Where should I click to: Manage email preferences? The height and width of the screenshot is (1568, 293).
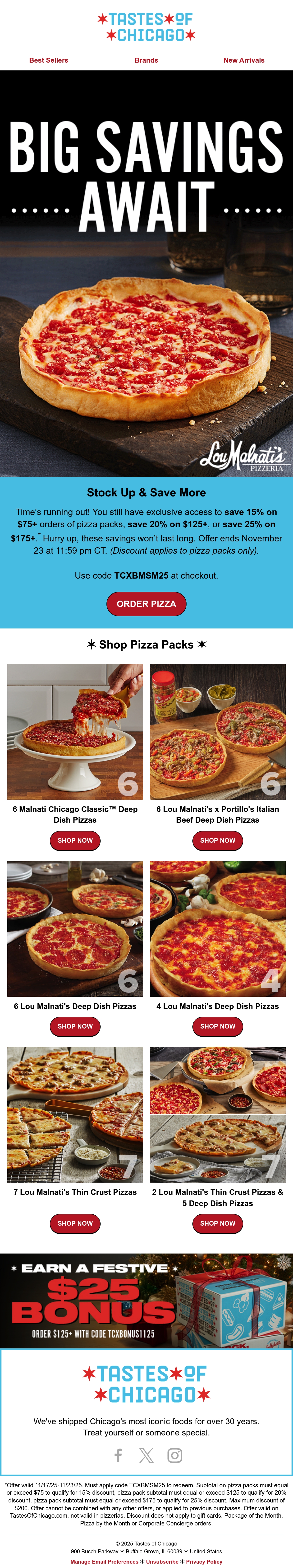(x=105, y=1561)
